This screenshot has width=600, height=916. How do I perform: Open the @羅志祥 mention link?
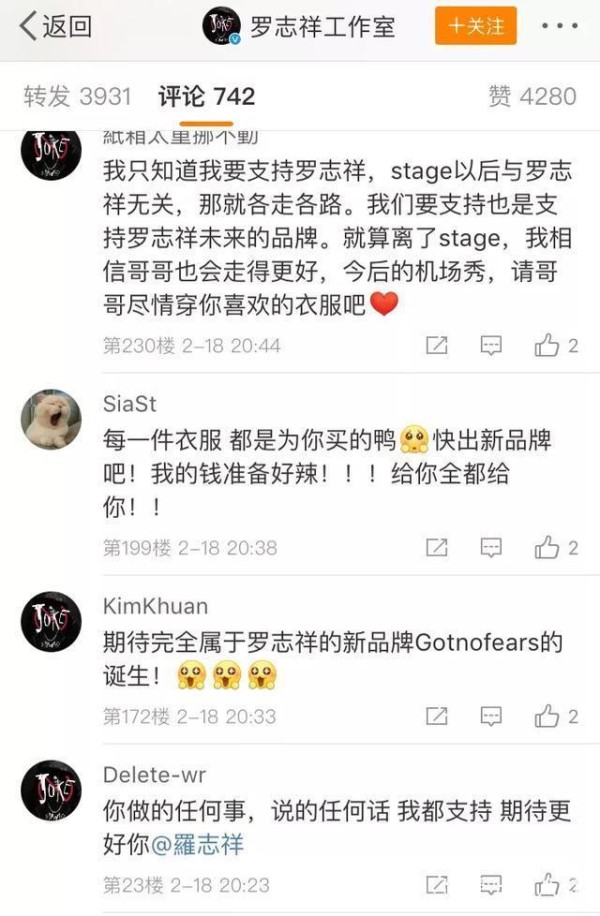[197, 843]
